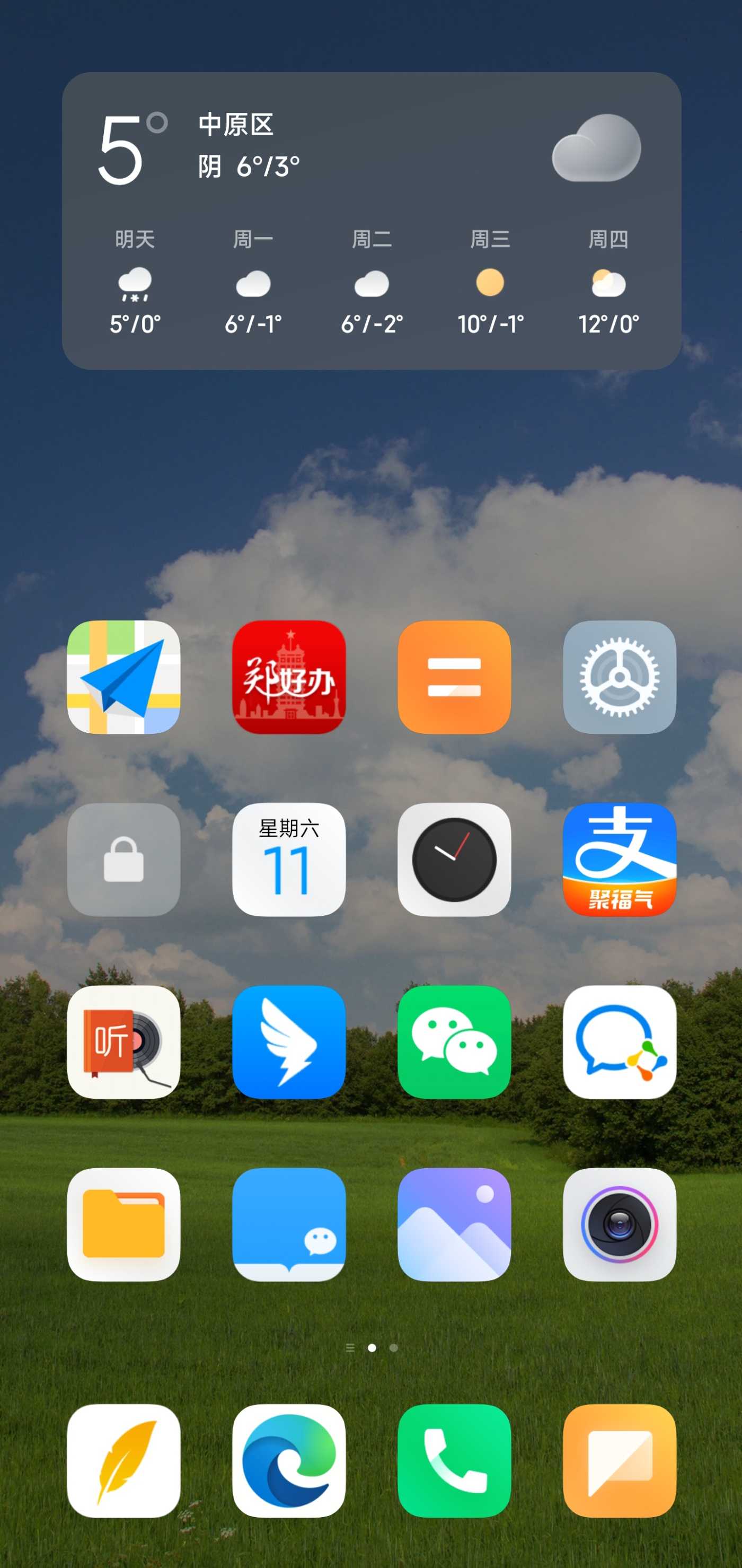This screenshot has width=742, height=1568.
Task: Open the Phone dialer
Action: click(454, 1461)
